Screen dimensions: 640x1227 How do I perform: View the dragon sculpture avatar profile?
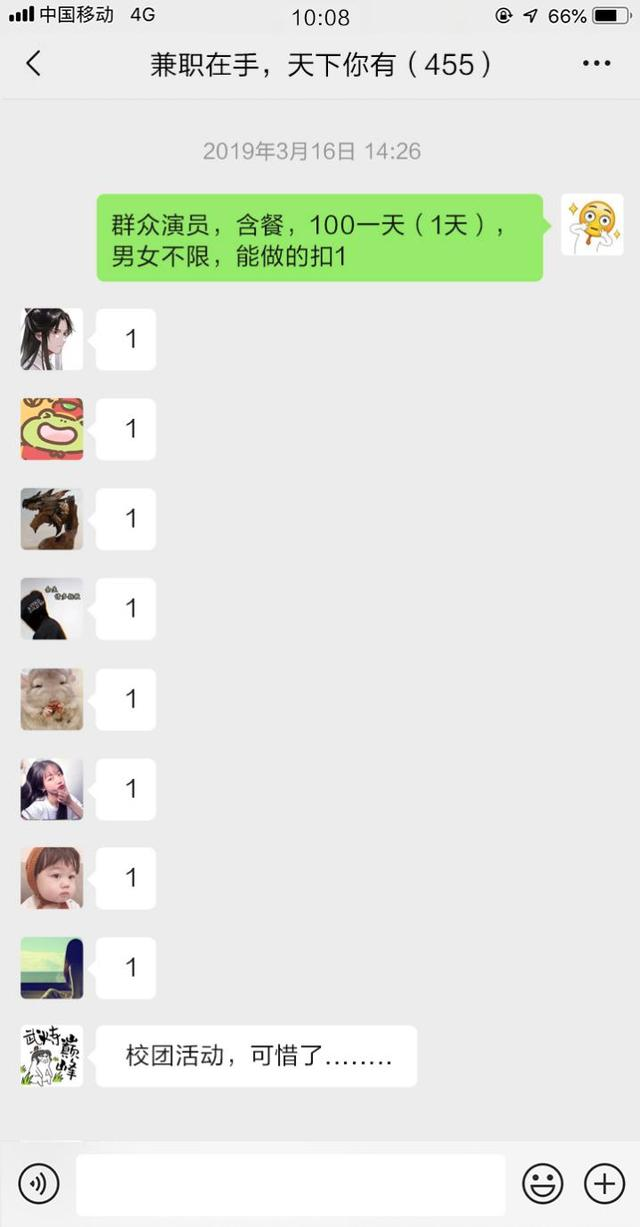(52, 519)
